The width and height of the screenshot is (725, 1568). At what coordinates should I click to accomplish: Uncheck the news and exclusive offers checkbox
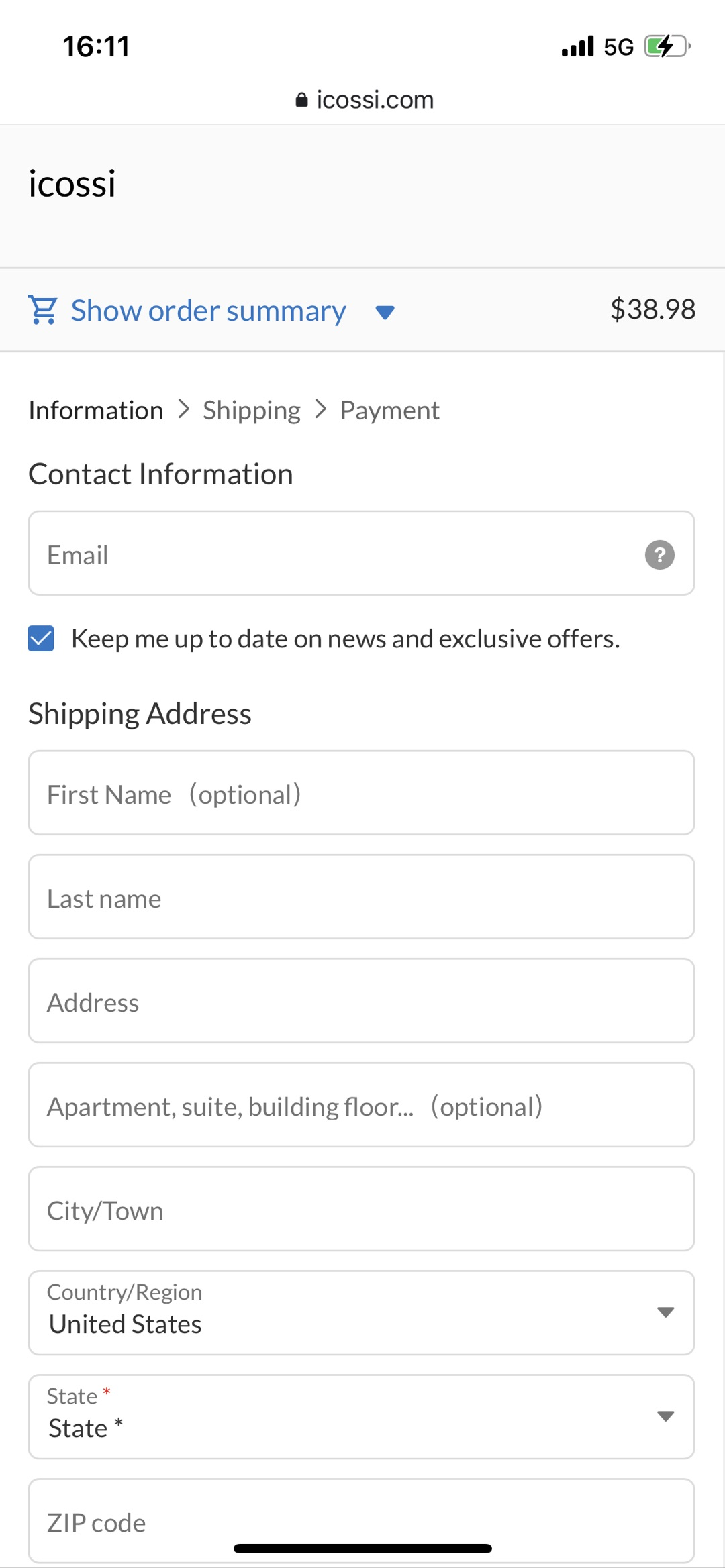click(41, 639)
